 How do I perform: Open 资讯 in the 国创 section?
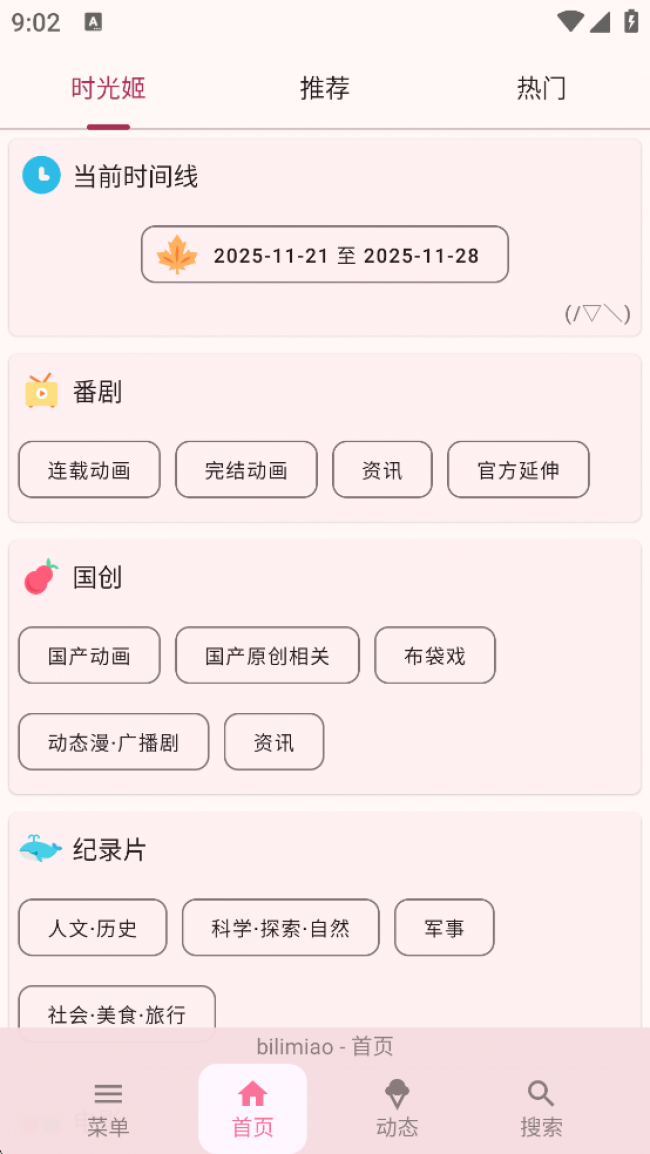[x=274, y=742]
